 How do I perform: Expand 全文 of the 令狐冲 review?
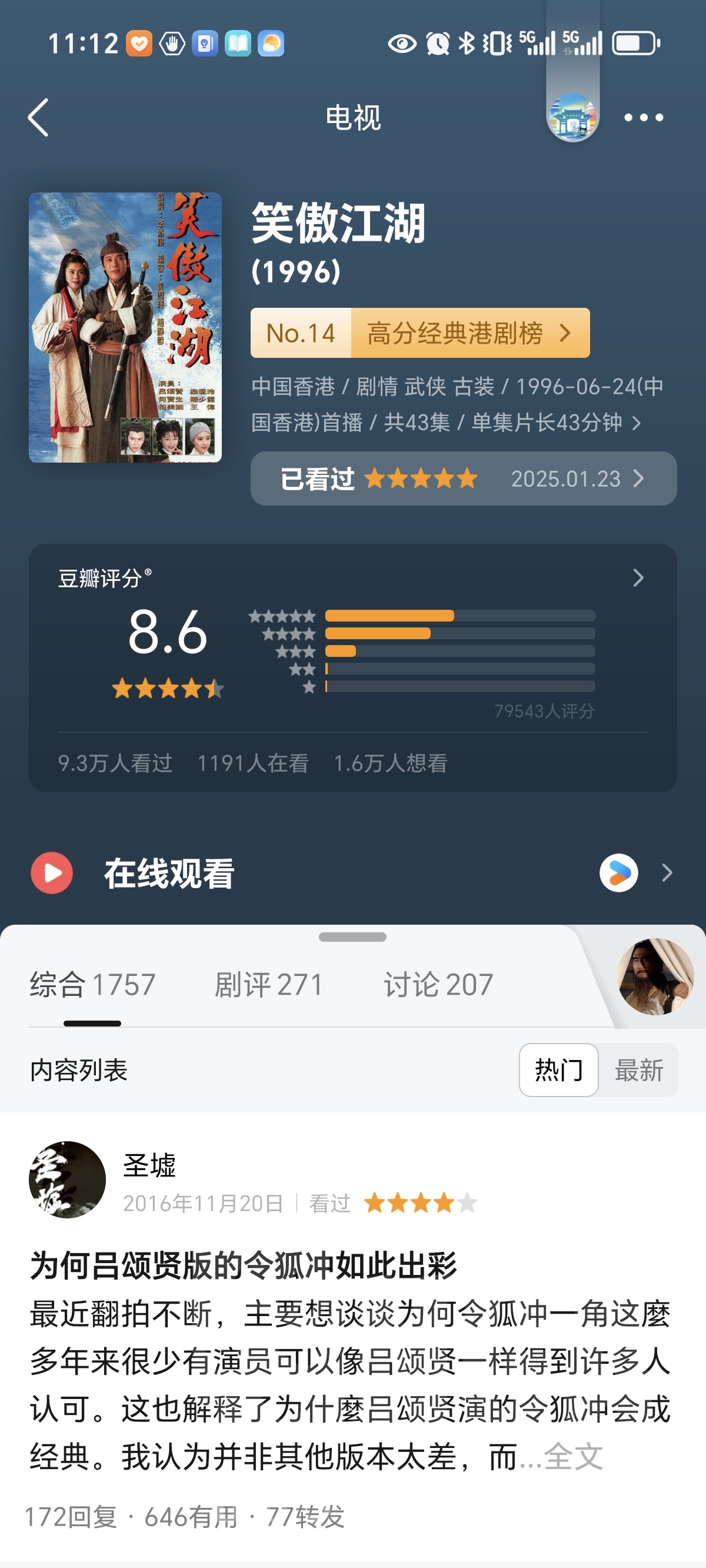click(x=572, y=1457)
